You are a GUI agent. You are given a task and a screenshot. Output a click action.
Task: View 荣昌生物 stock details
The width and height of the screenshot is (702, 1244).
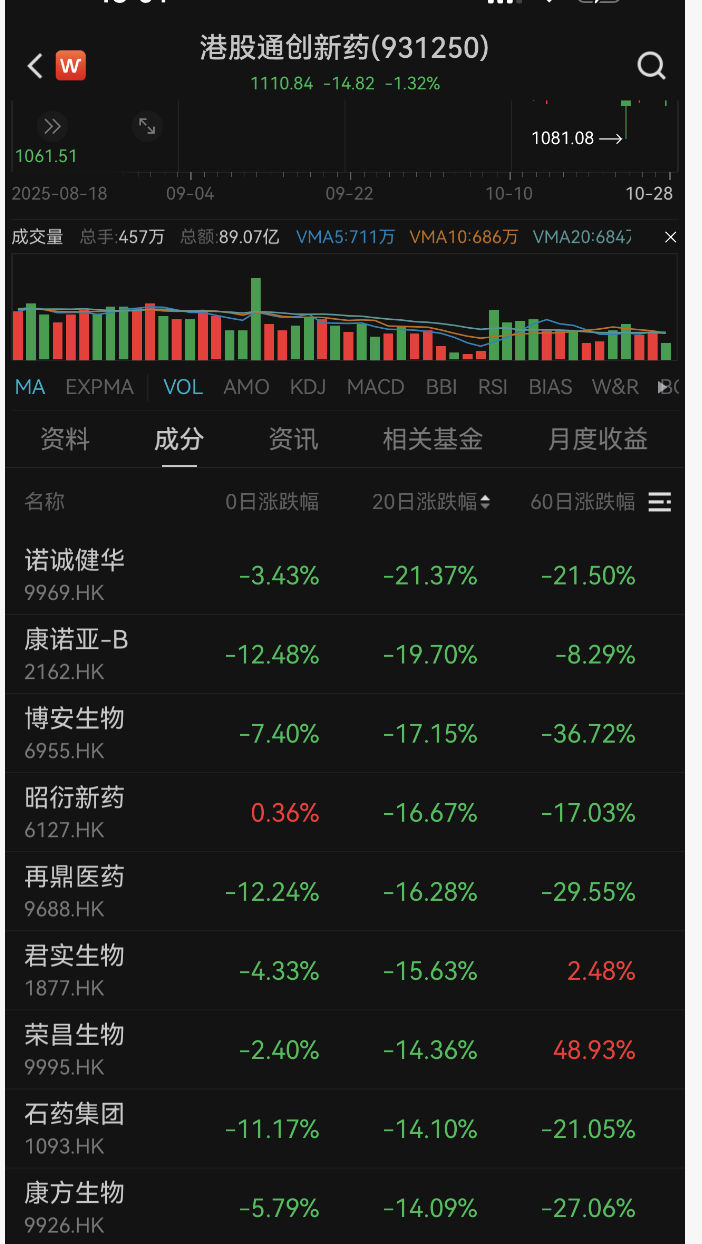pos(75,1048)
